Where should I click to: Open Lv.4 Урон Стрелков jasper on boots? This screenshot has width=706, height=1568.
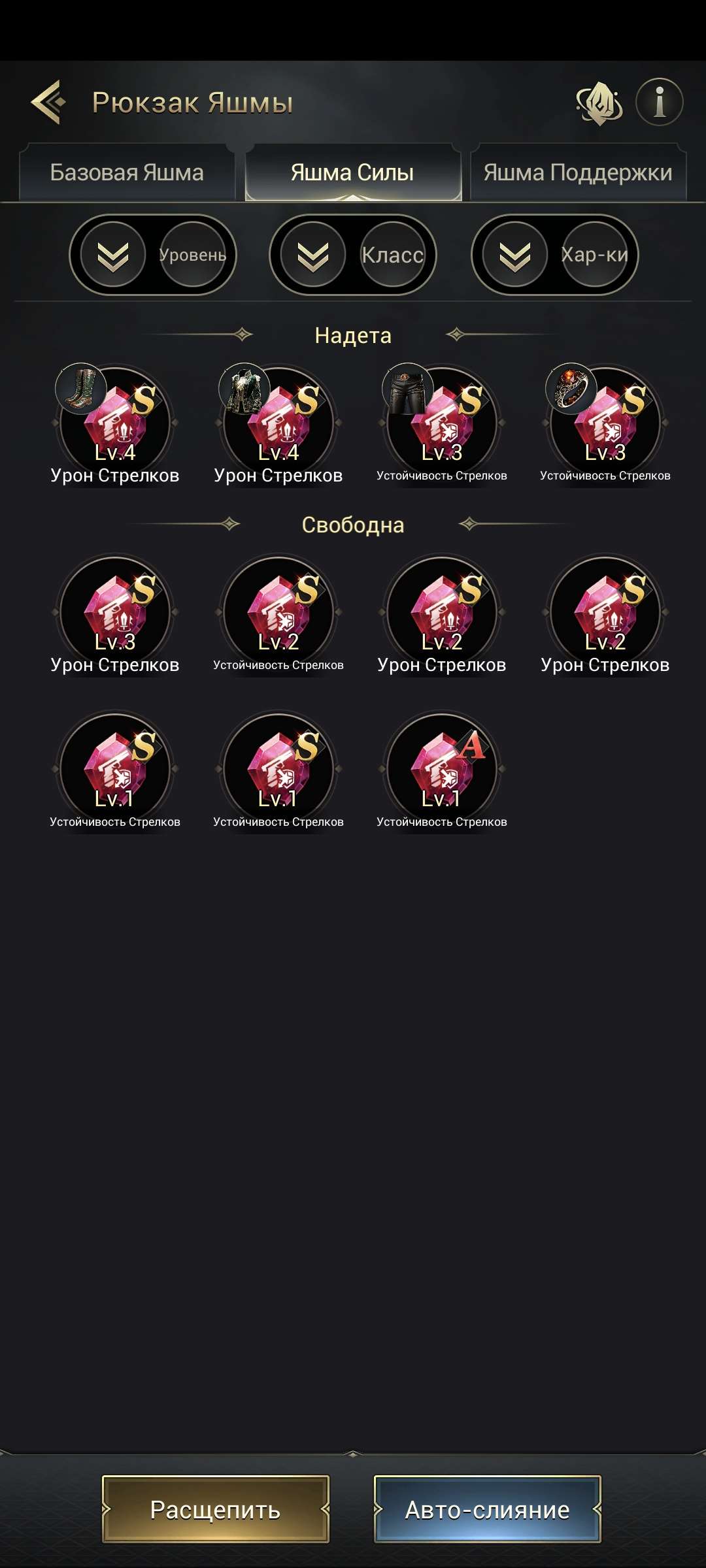pyautogui.click(x=115, y=422)
